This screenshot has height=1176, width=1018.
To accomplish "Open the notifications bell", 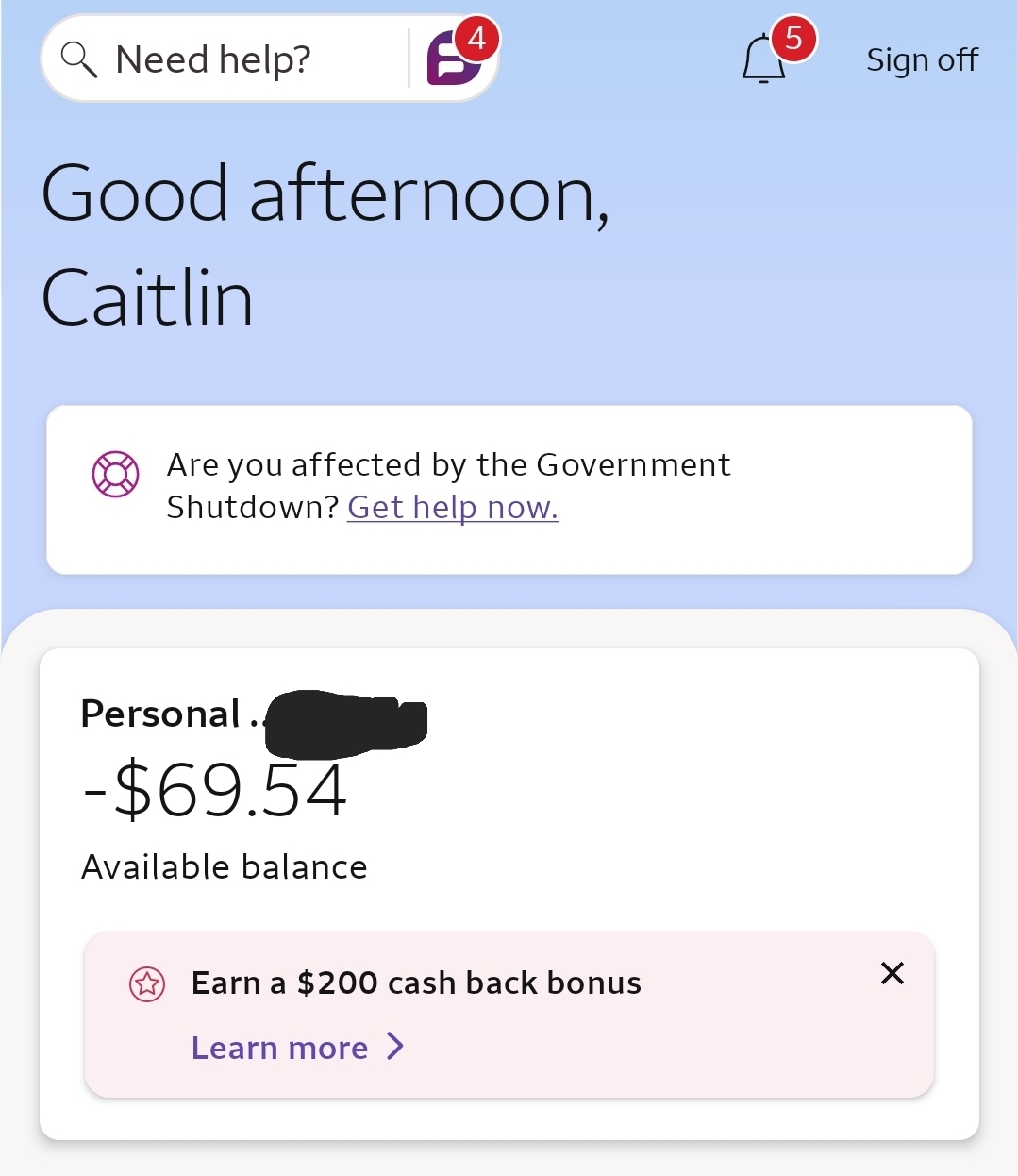I will point(764,59).
